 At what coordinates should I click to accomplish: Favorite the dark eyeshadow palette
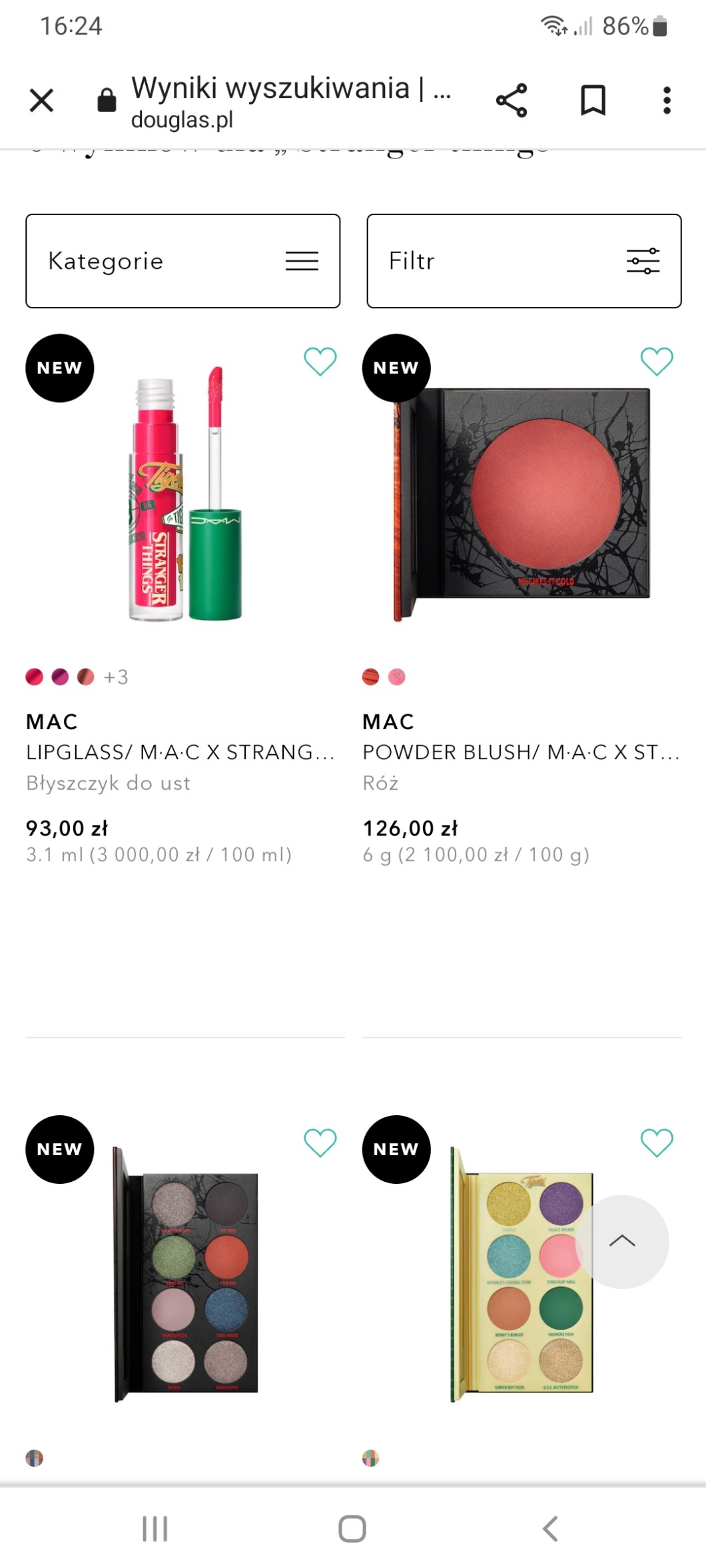pos(320,1143)
